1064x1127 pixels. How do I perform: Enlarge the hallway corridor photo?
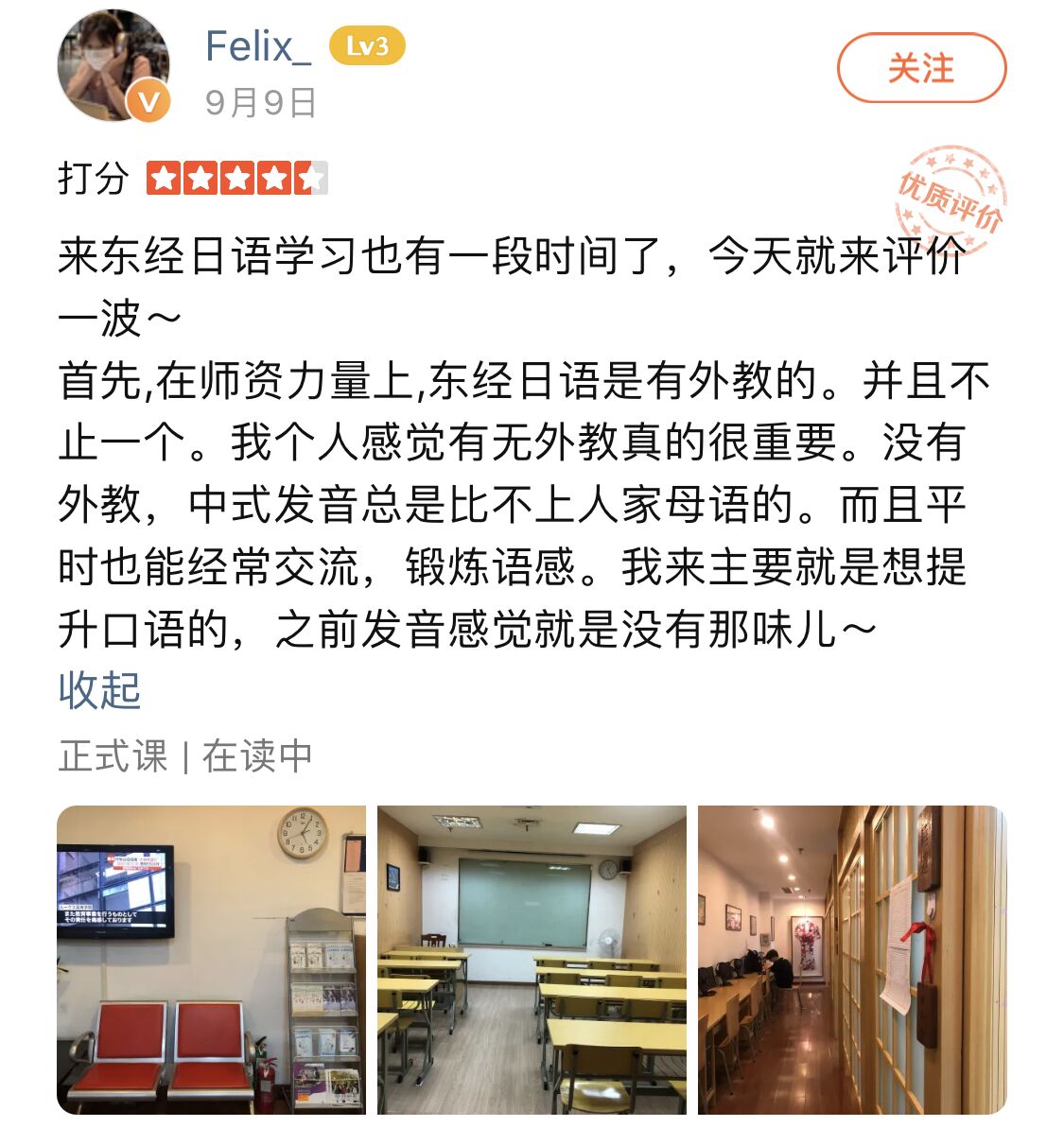coord(851,960)
